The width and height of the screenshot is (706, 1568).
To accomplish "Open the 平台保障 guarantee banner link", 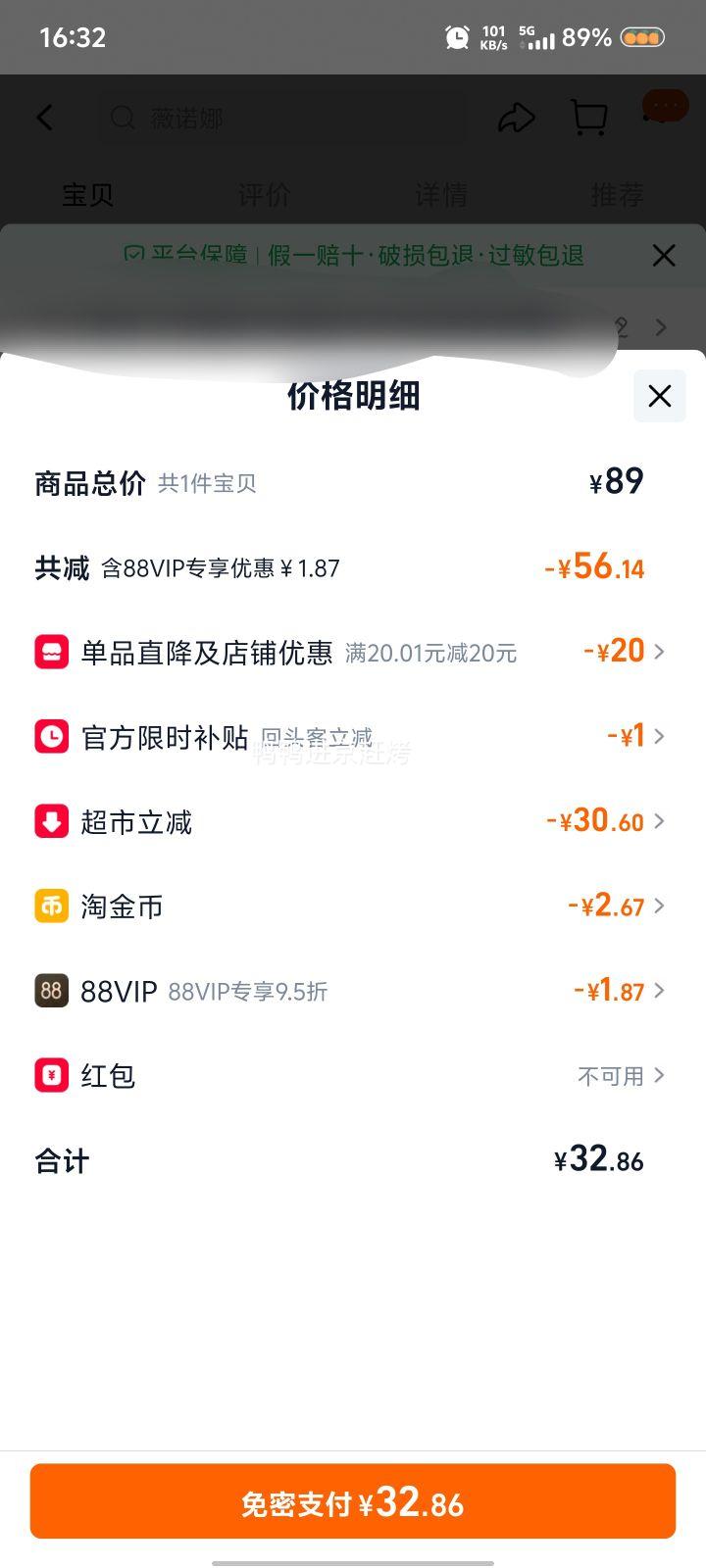I will coord(192,255).
